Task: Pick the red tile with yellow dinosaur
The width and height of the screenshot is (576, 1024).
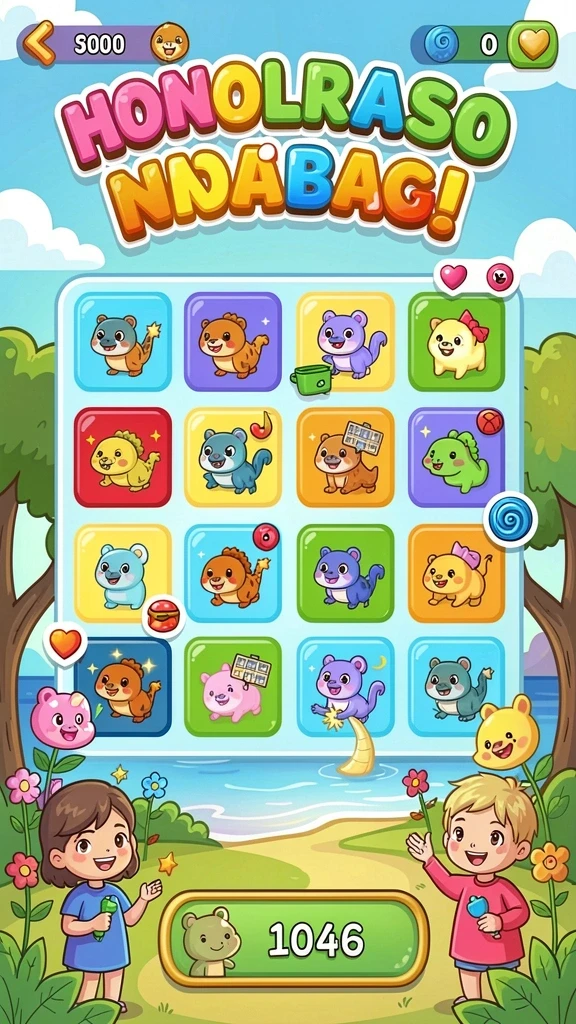Action: coord(123,457)
